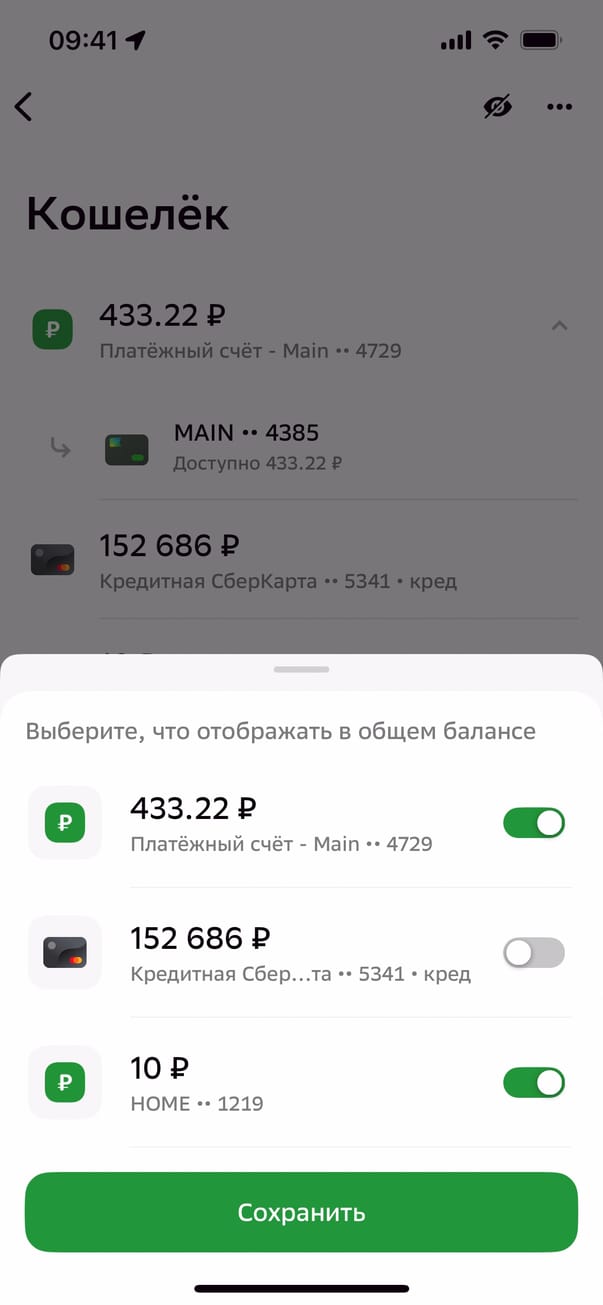Tap the Сохранить button
This screenshot has height=1305, width=603.
tap(301, 1212)
